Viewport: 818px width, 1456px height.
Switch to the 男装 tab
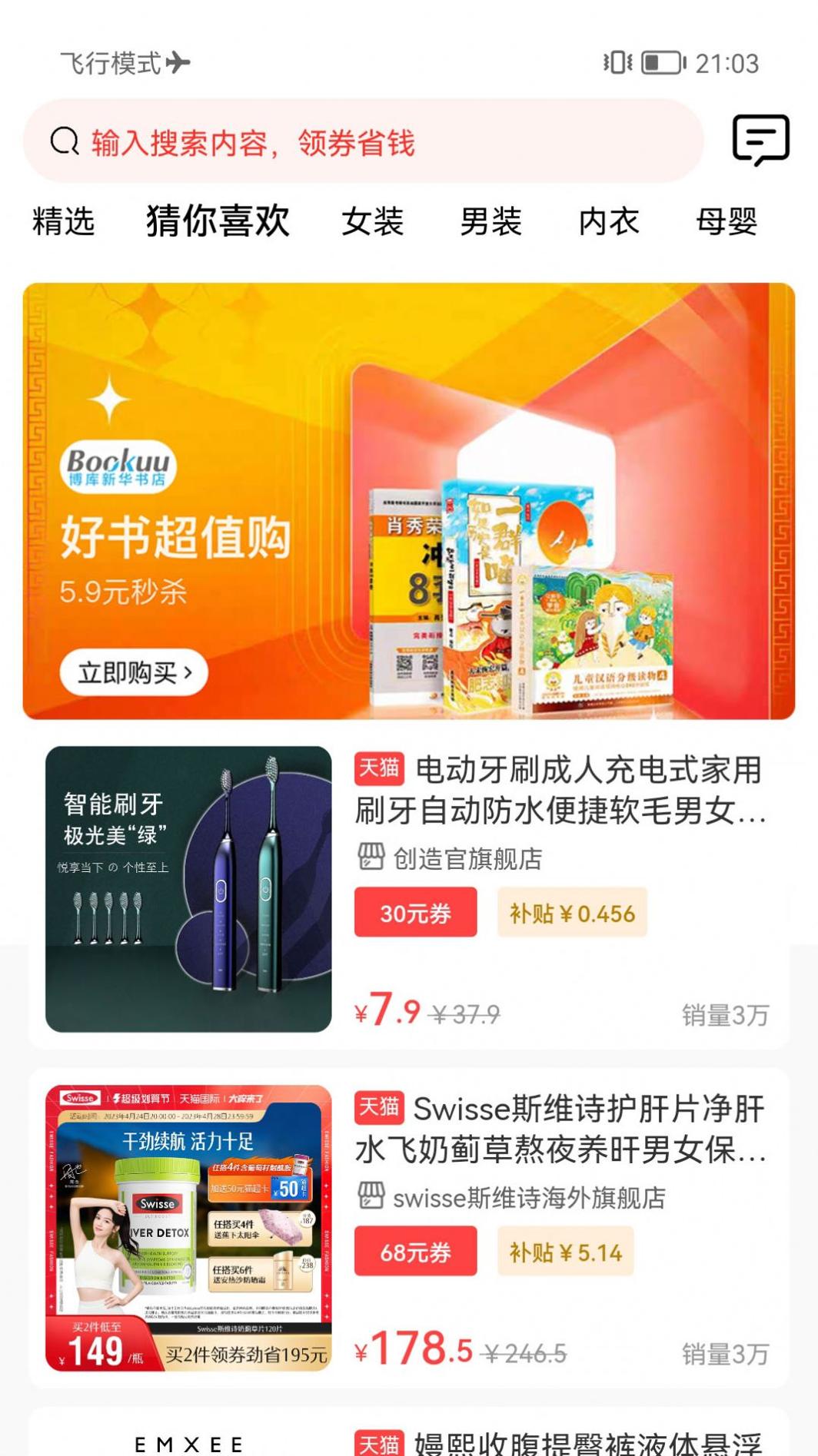[490, 223]
